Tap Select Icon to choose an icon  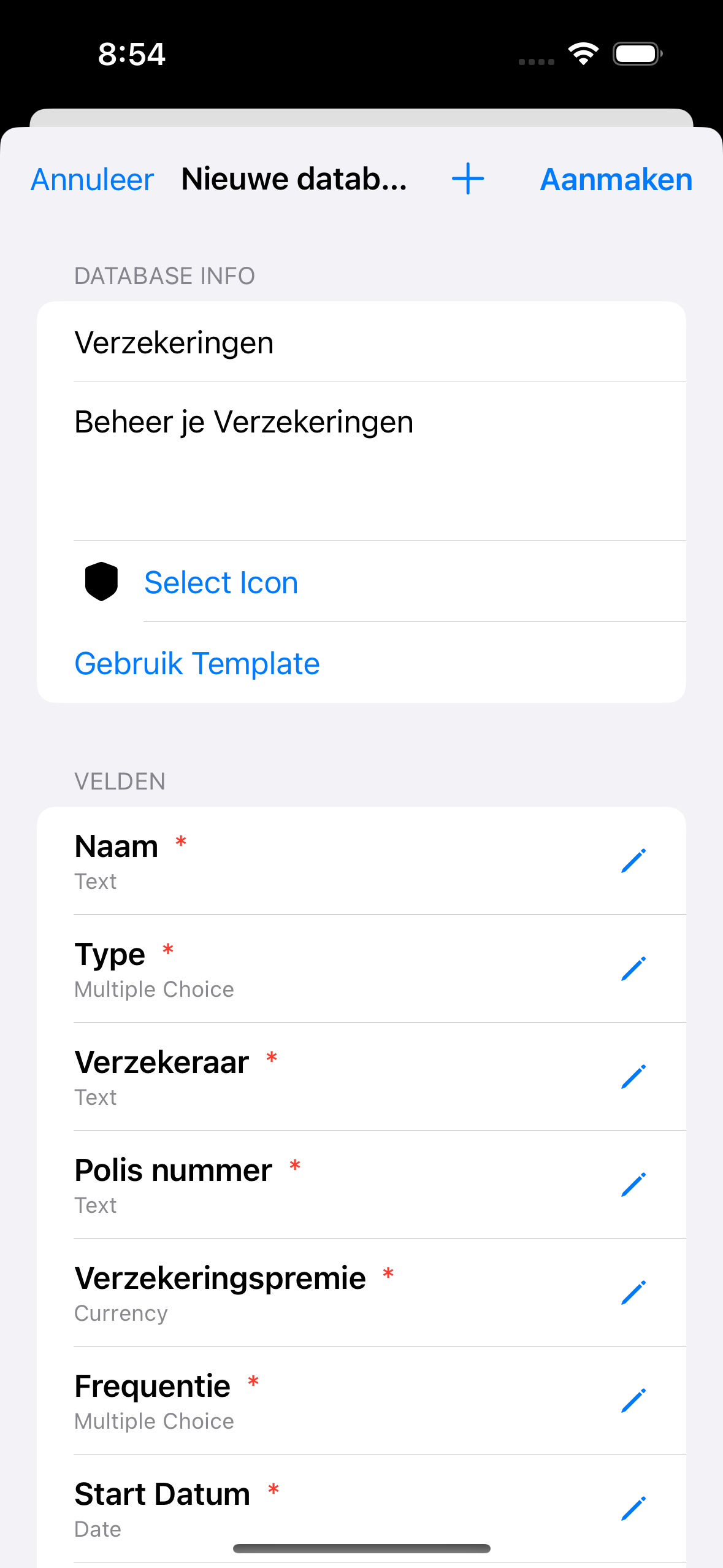point(221,582)
